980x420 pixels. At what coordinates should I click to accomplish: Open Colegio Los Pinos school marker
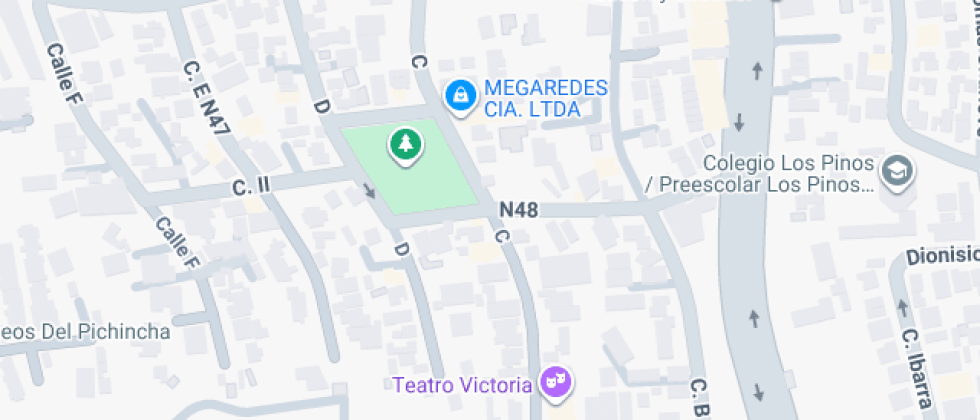click(899, 172)
